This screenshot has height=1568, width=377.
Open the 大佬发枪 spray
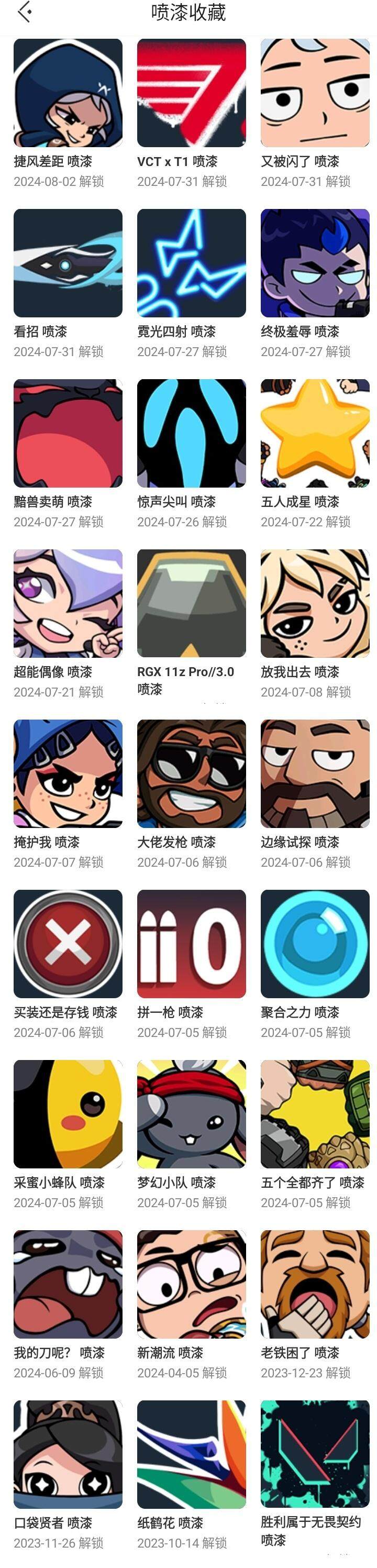click(191, 774)
